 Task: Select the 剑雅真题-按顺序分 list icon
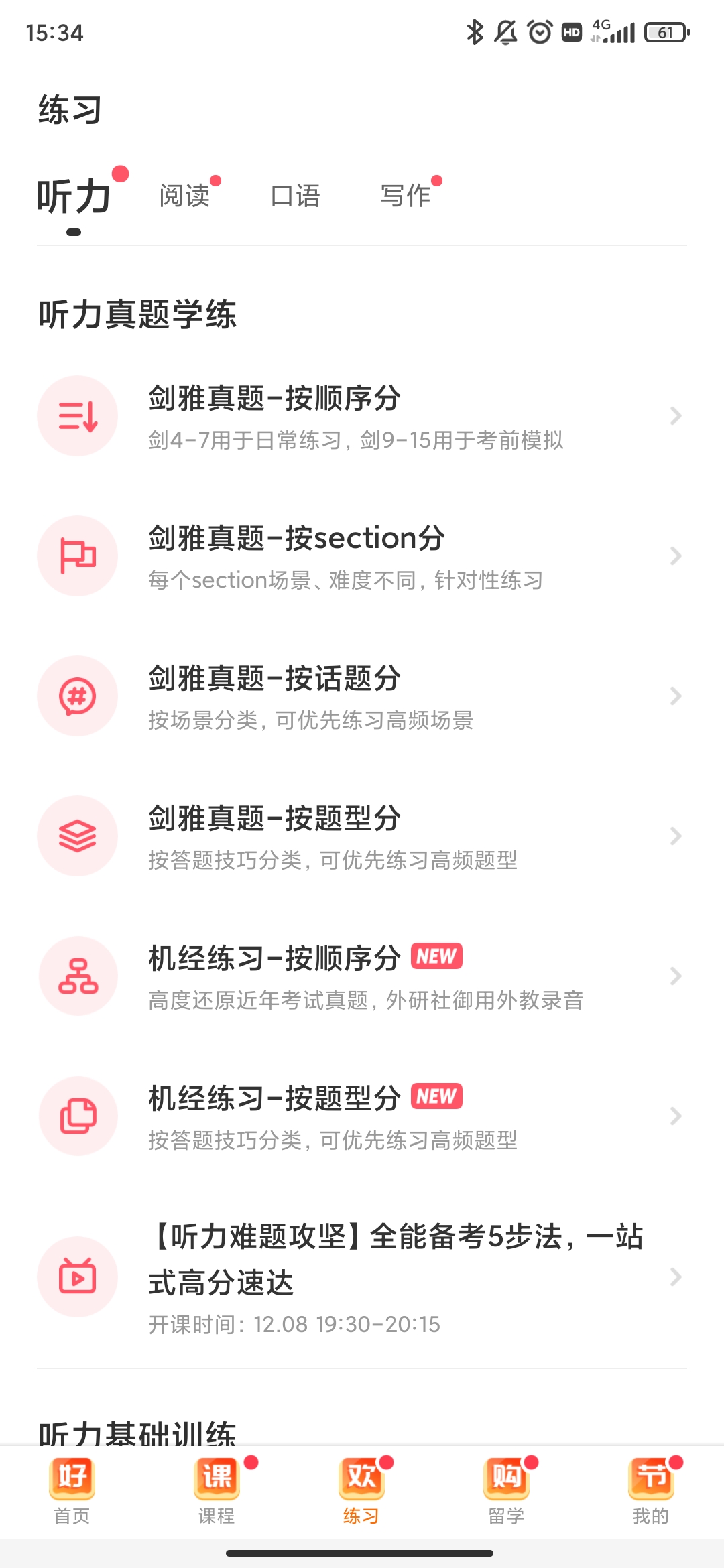coord(78,415)
